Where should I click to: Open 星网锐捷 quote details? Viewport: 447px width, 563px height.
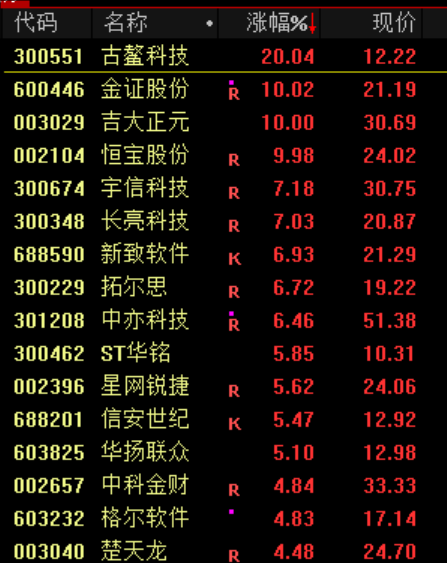[223, 386]
